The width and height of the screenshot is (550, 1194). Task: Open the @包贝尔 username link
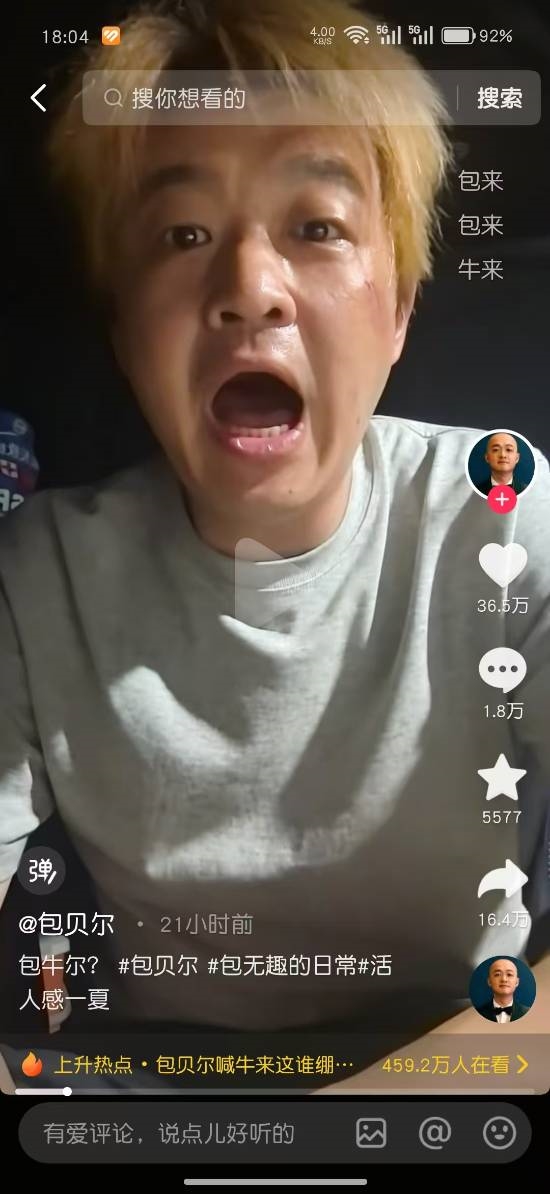pyautogui.click(x=66, y=924)
